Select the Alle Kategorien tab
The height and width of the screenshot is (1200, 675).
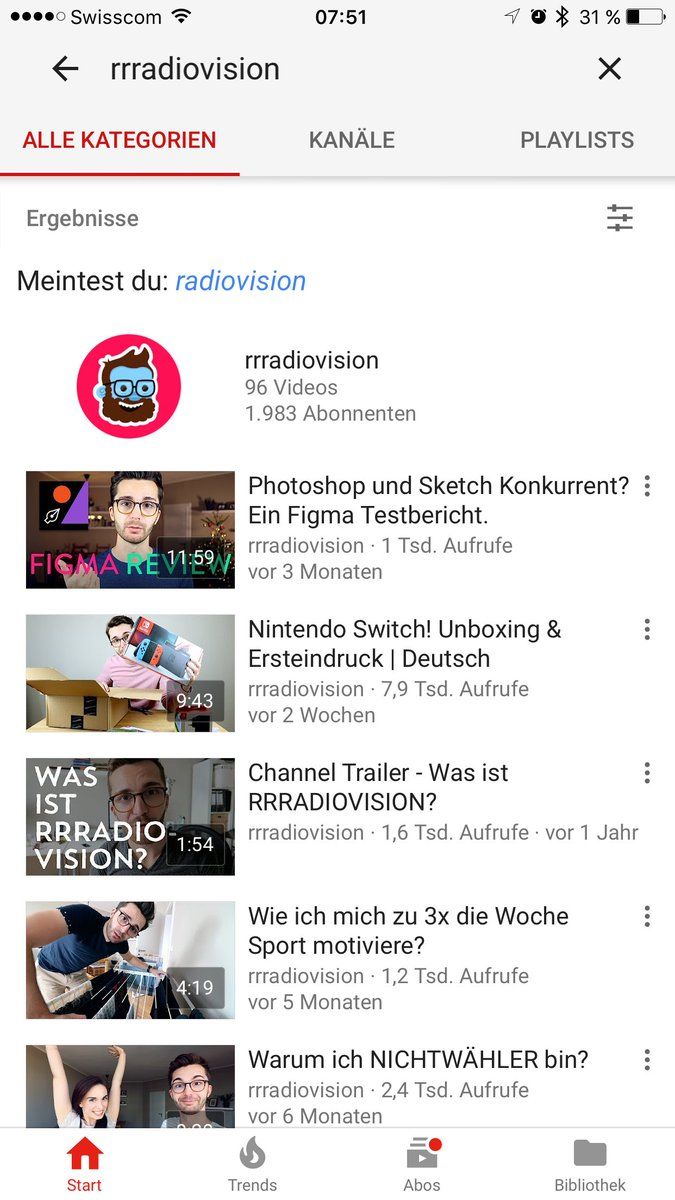(x=120, y=140)
